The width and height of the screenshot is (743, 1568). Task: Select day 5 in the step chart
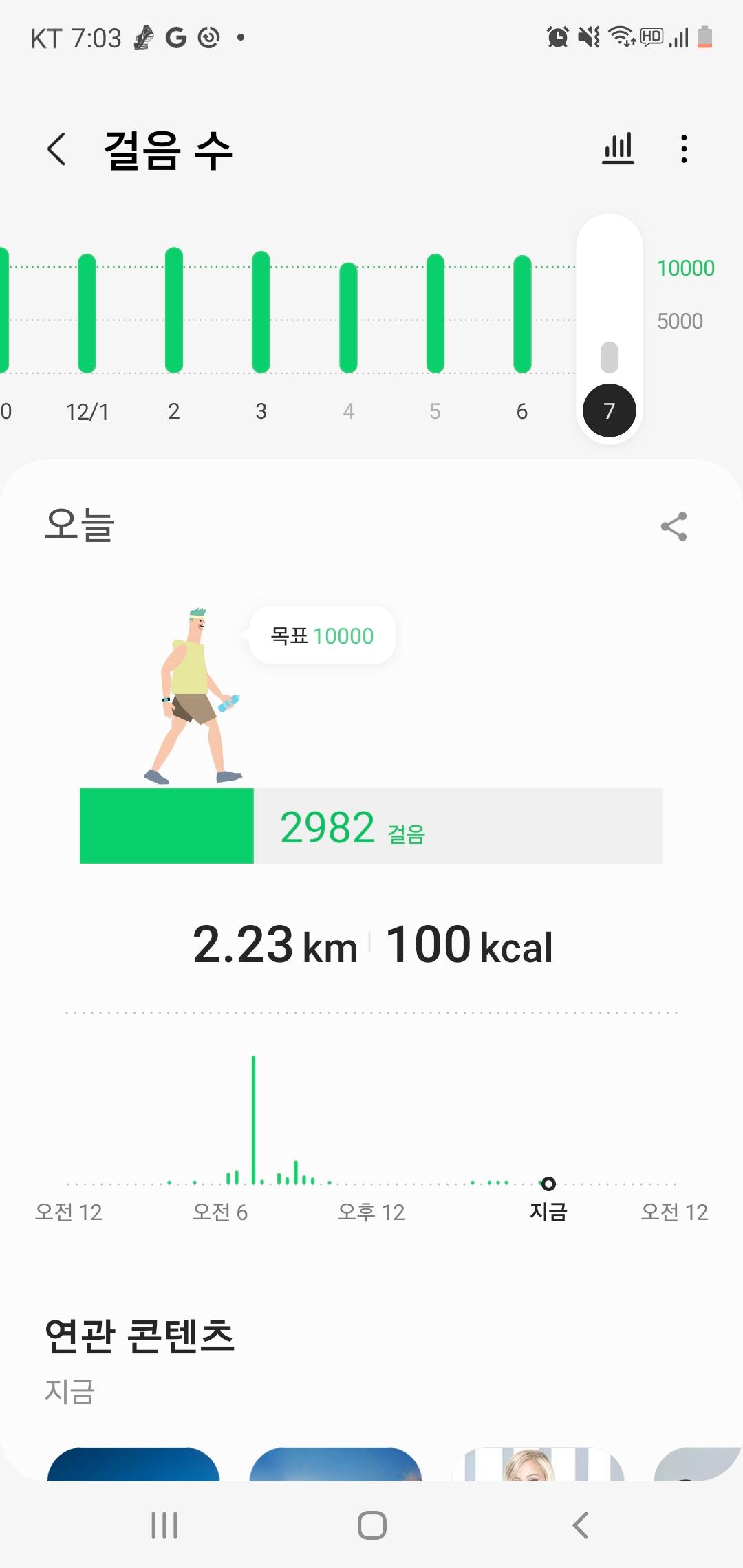click(x=435, y=314)
